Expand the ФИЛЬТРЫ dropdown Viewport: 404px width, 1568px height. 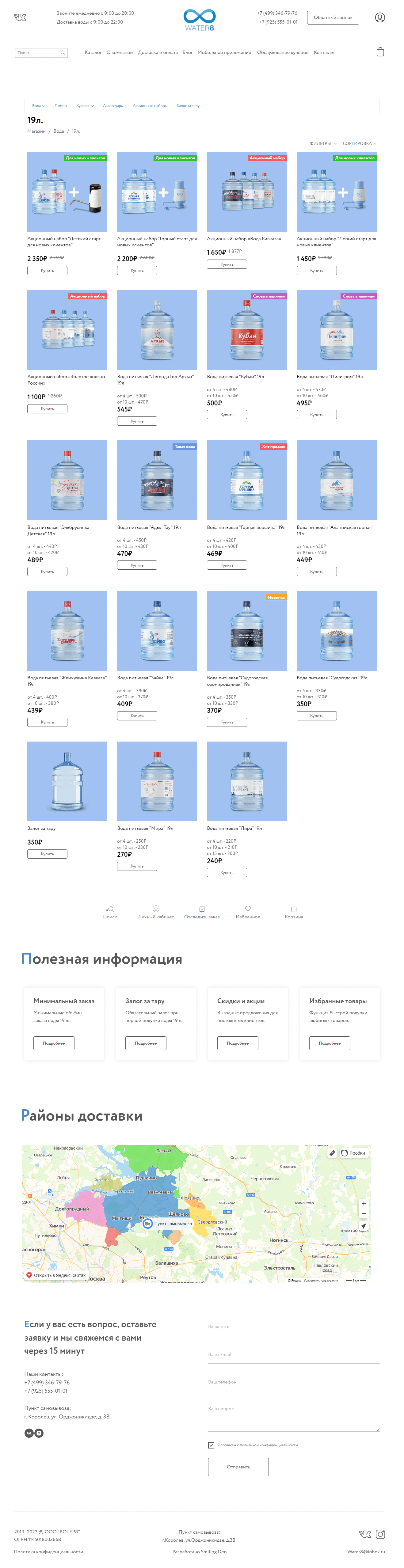coord(322,144)
